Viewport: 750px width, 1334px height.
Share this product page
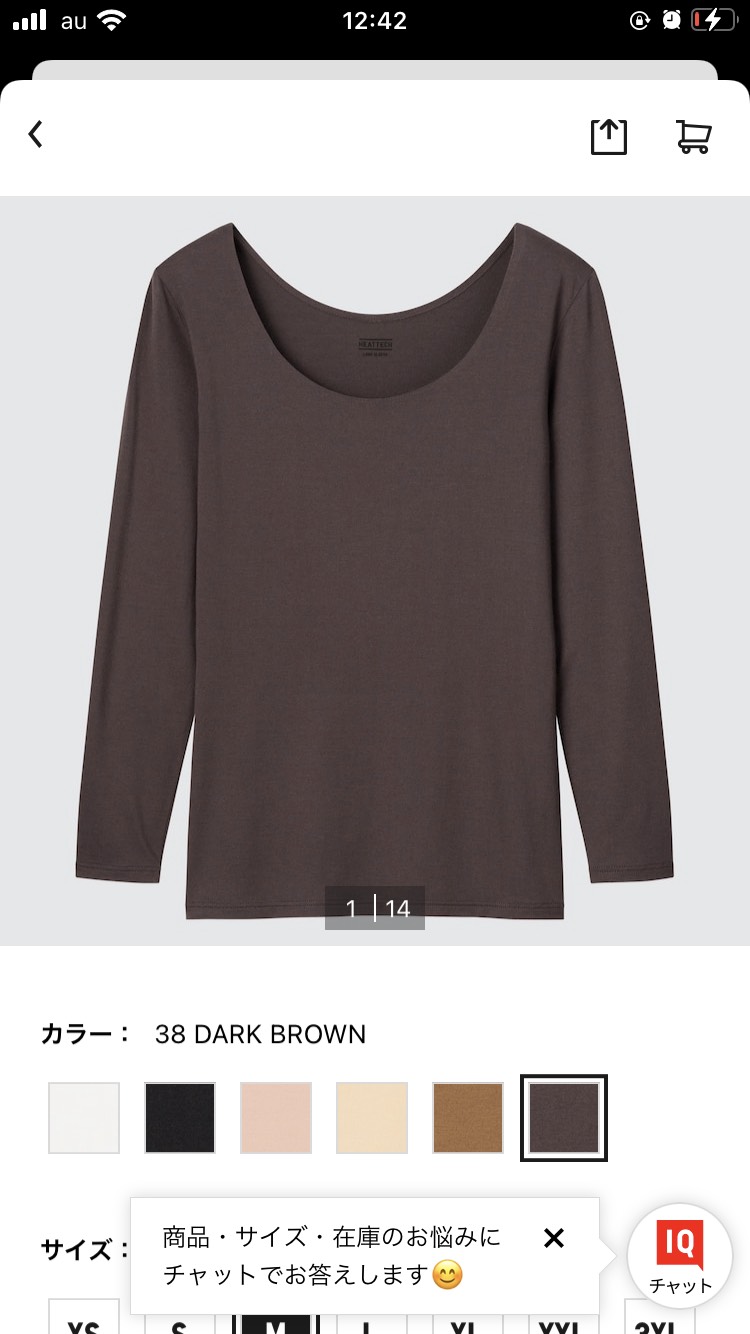point(608,136)
